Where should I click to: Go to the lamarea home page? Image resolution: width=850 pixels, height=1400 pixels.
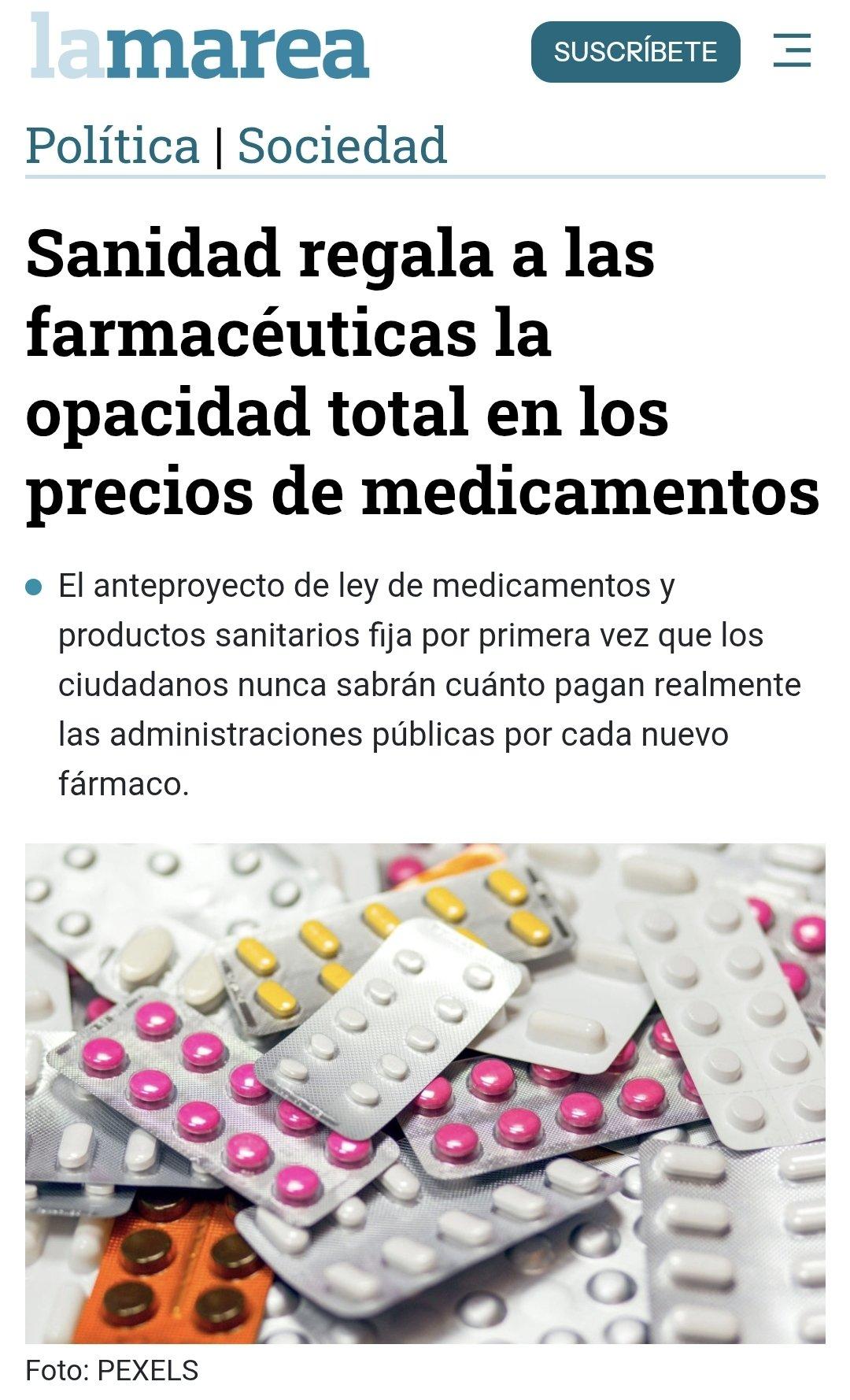(x=200, y=47)
